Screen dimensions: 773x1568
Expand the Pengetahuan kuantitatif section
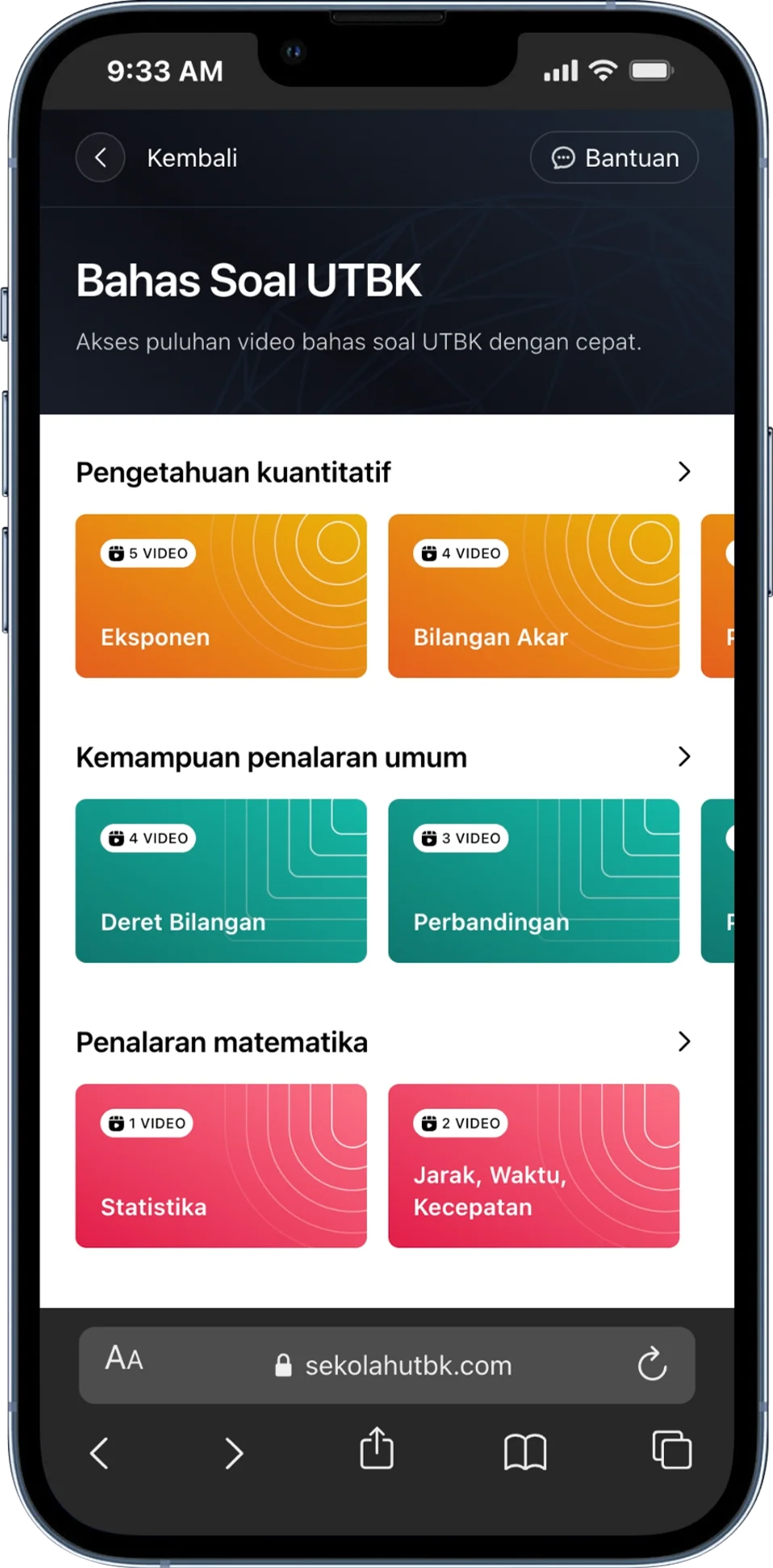tap(683, 472)
